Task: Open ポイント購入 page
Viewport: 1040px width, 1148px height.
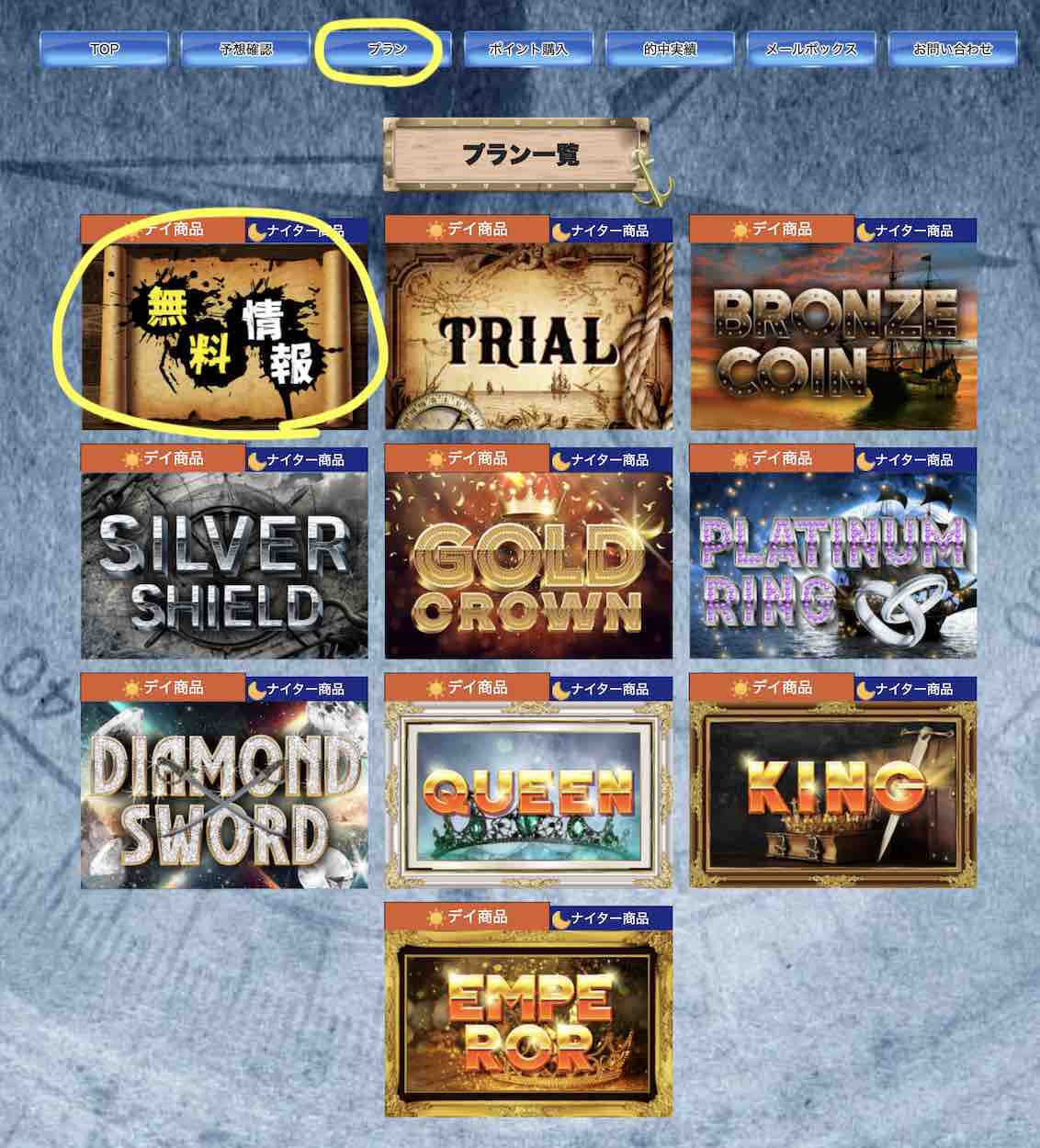Action: 528,50
